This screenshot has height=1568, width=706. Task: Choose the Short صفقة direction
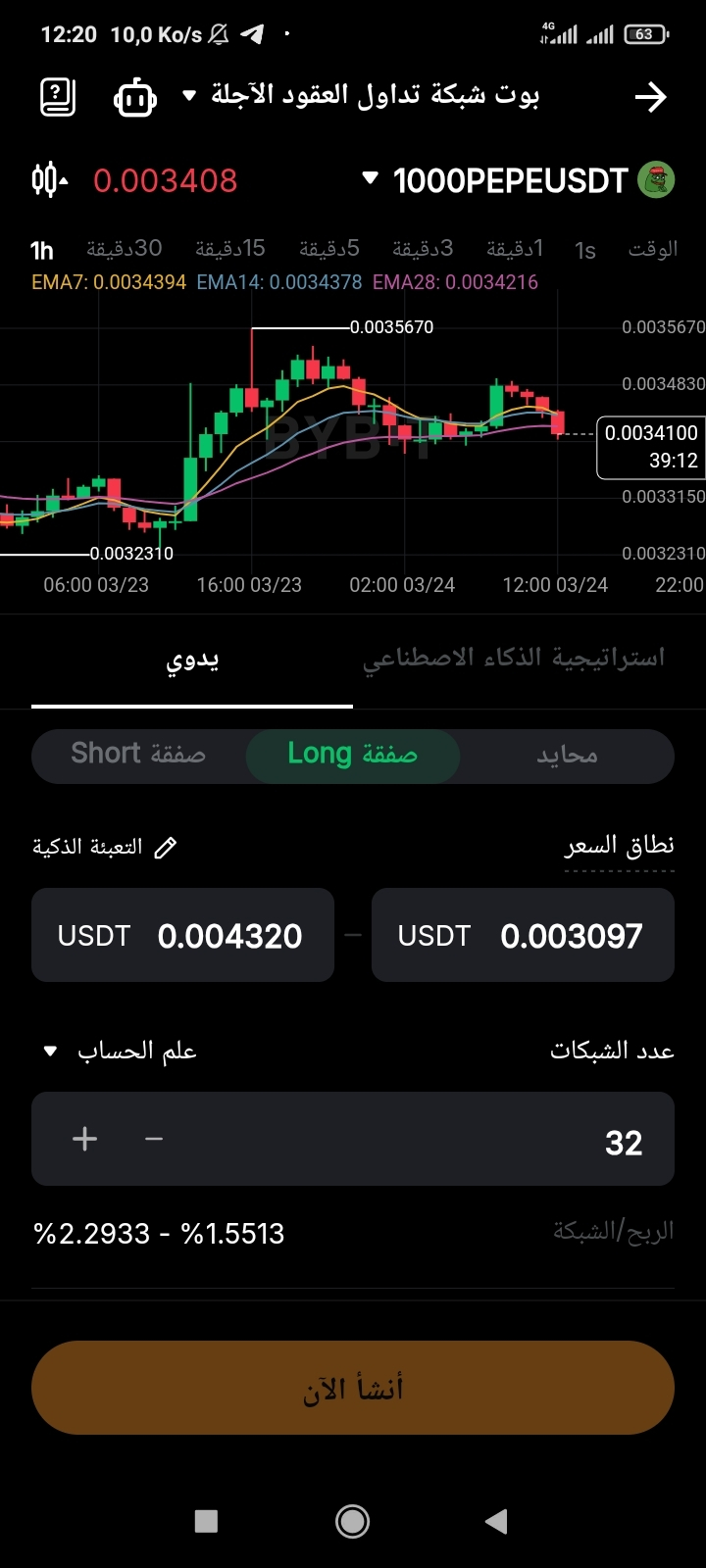[x=138, y=755]
